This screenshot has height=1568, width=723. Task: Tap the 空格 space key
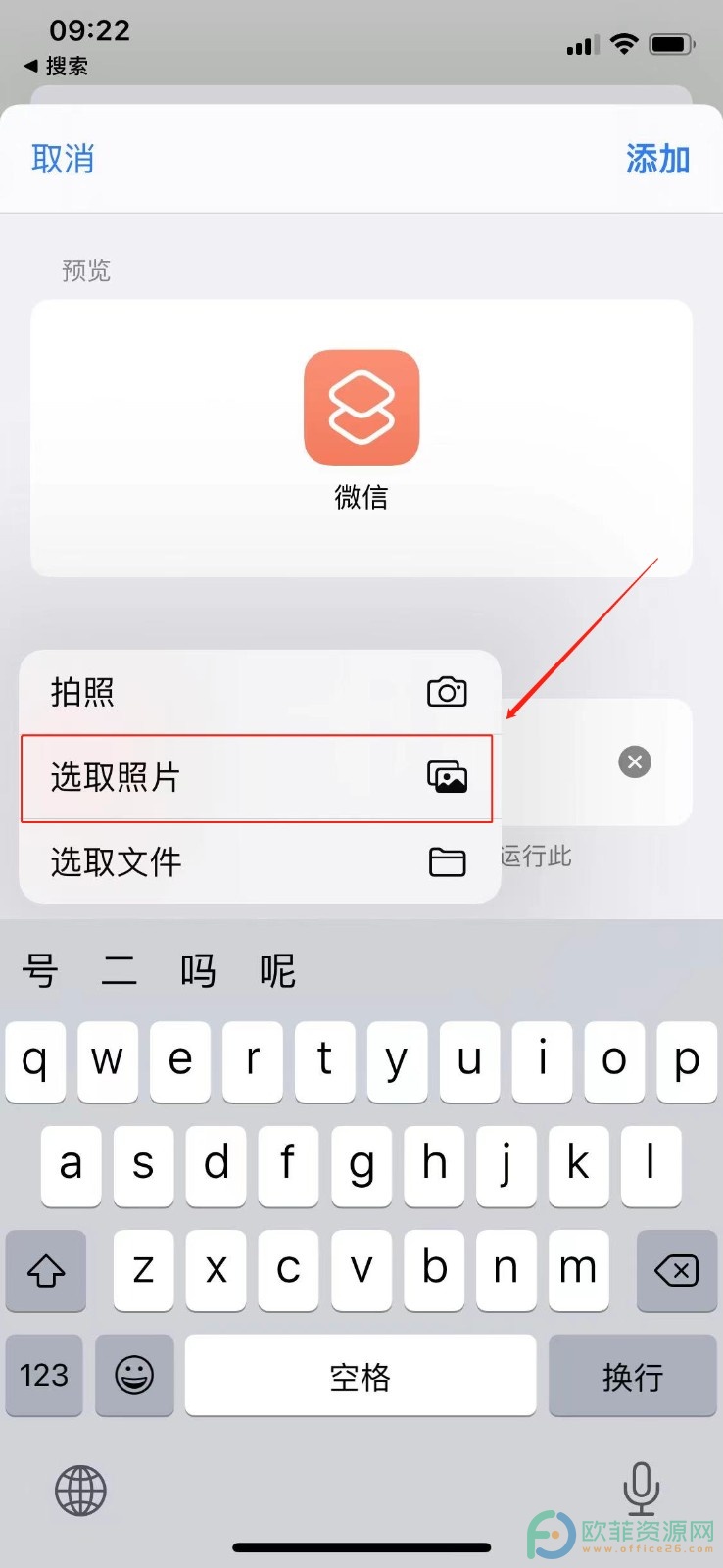(361, 1375)
